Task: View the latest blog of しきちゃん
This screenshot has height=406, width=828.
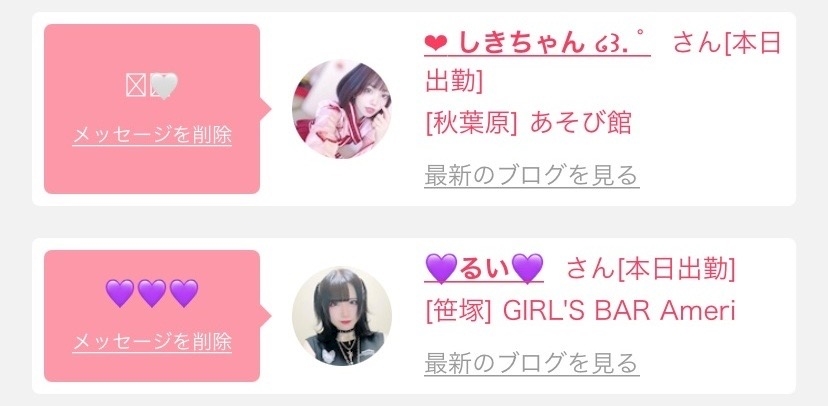Action: [531, 176]
